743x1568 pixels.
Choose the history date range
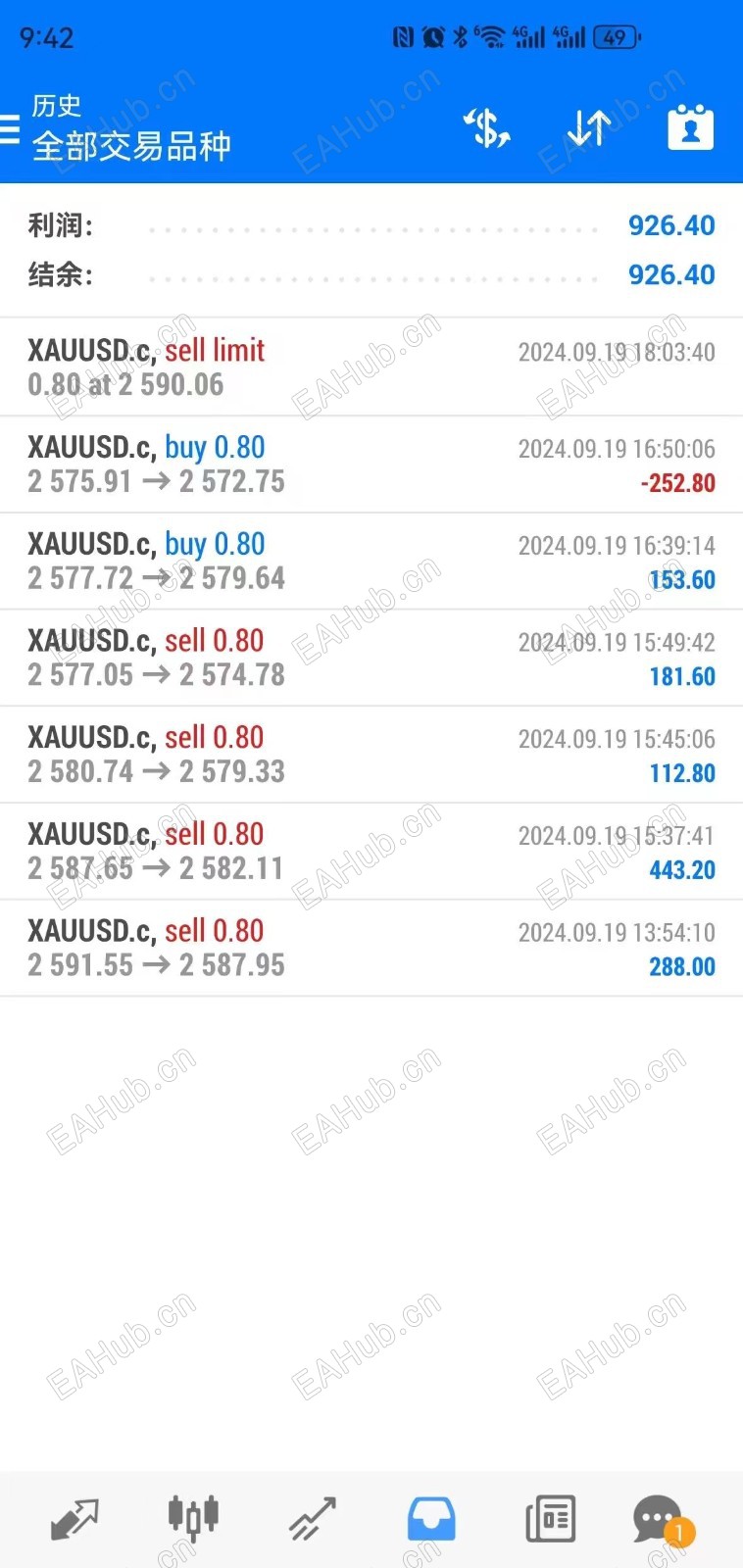click(x=690, y=128)
